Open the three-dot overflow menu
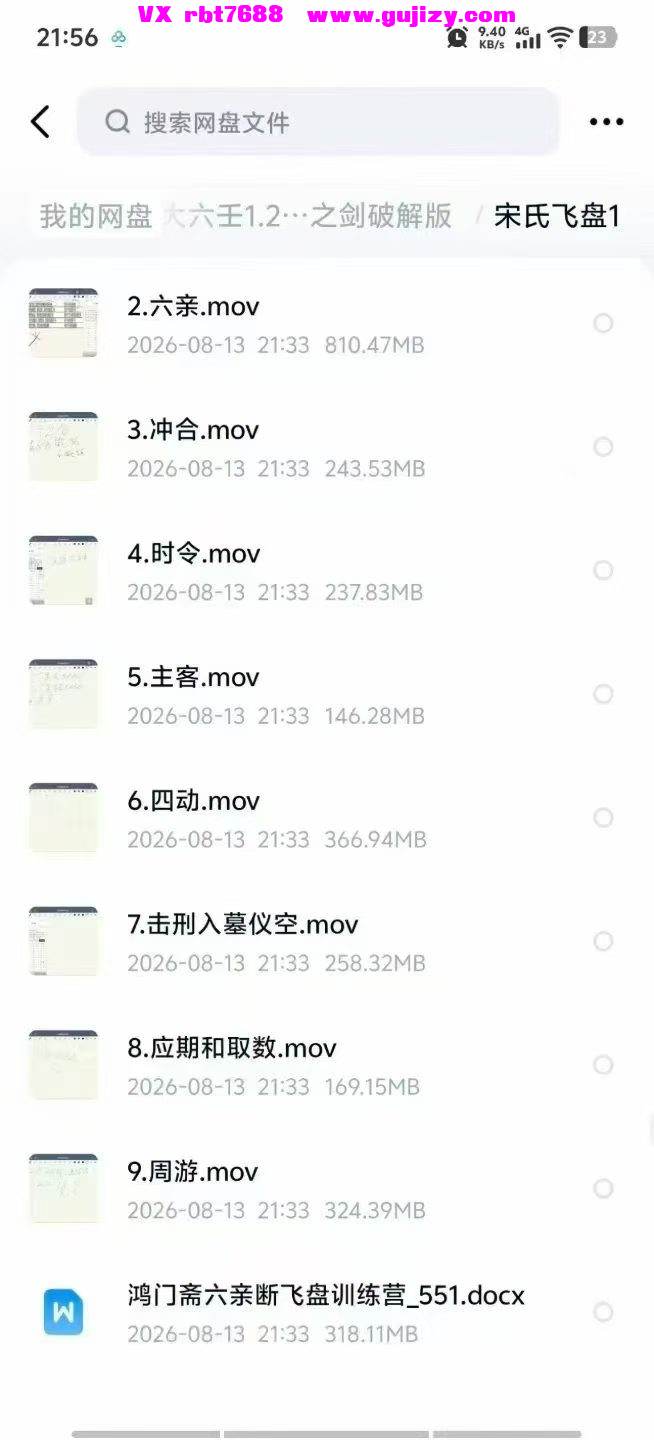654x1440 pixels. click(606, 122)
